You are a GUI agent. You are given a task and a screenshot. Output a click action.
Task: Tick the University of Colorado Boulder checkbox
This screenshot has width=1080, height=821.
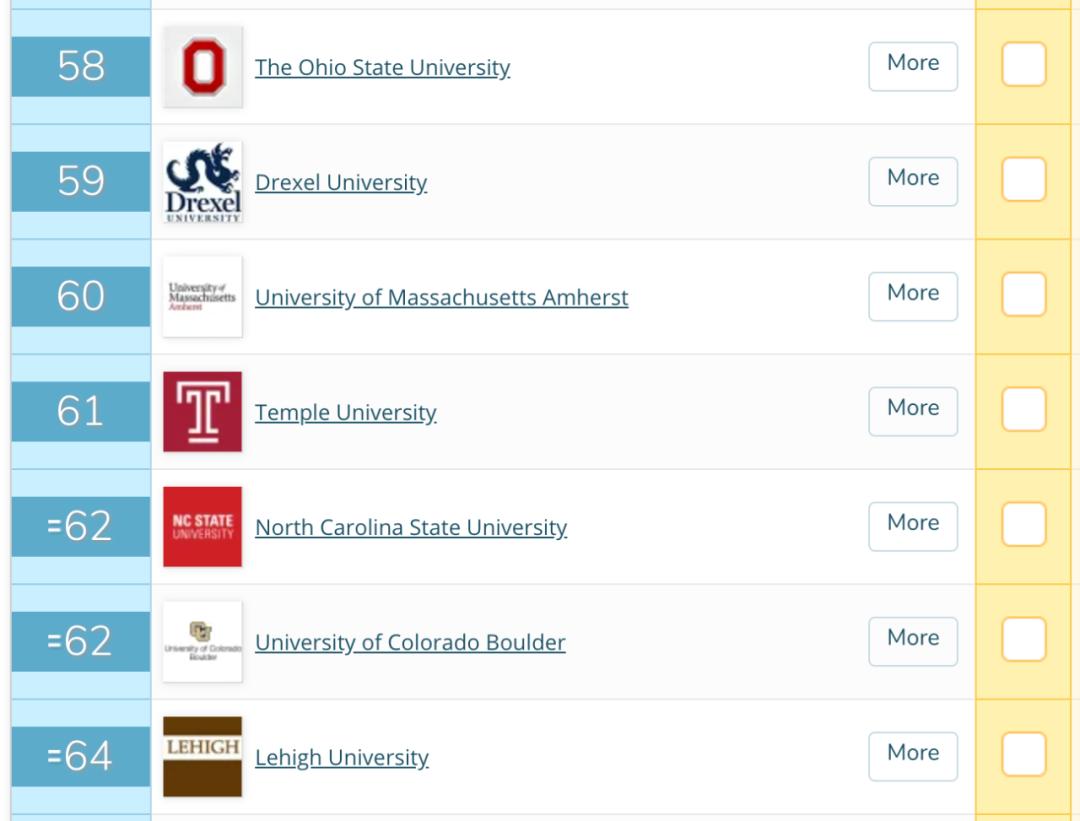(1023, 641)
